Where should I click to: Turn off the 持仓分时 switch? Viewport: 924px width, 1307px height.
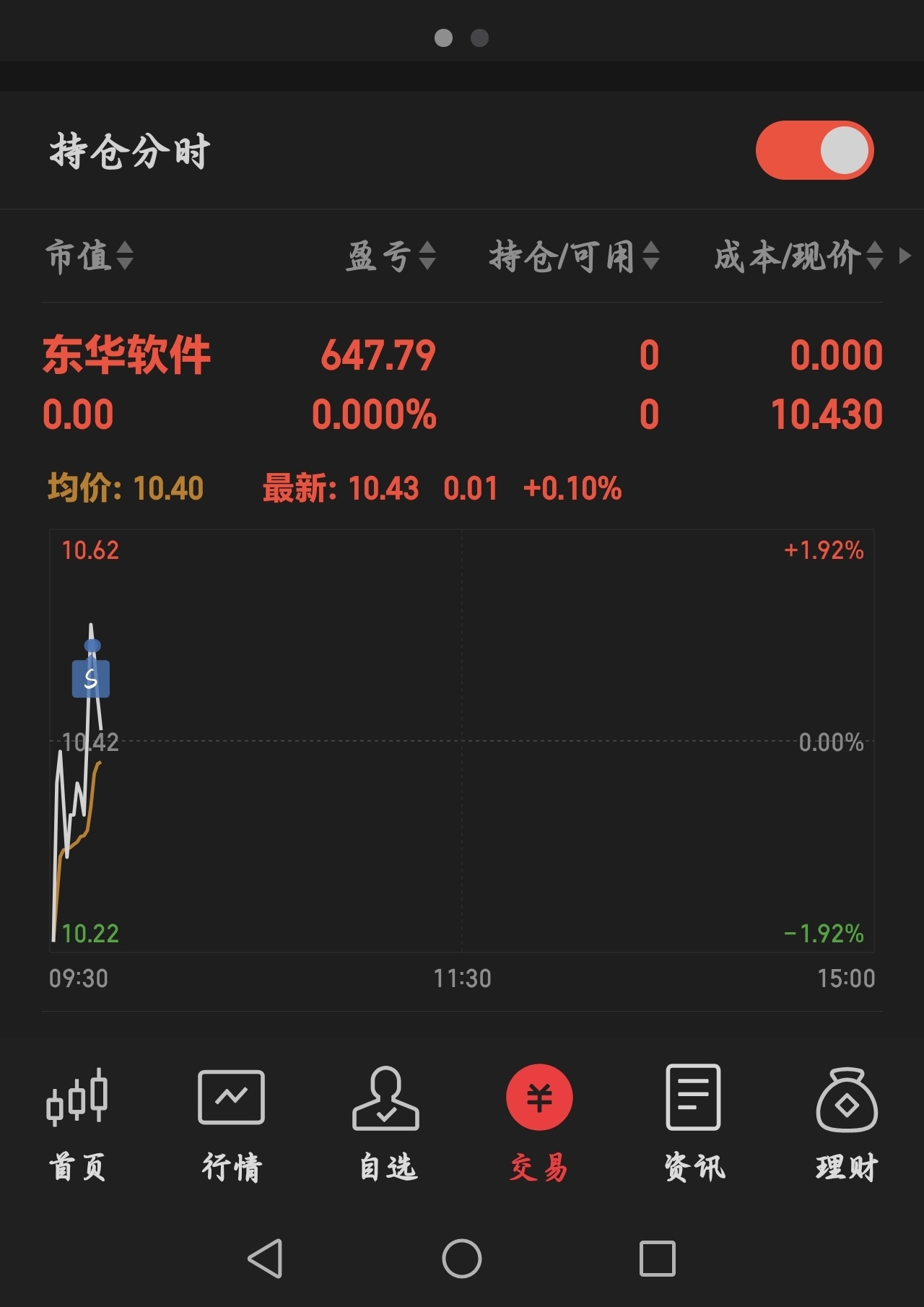click(814, 150)
